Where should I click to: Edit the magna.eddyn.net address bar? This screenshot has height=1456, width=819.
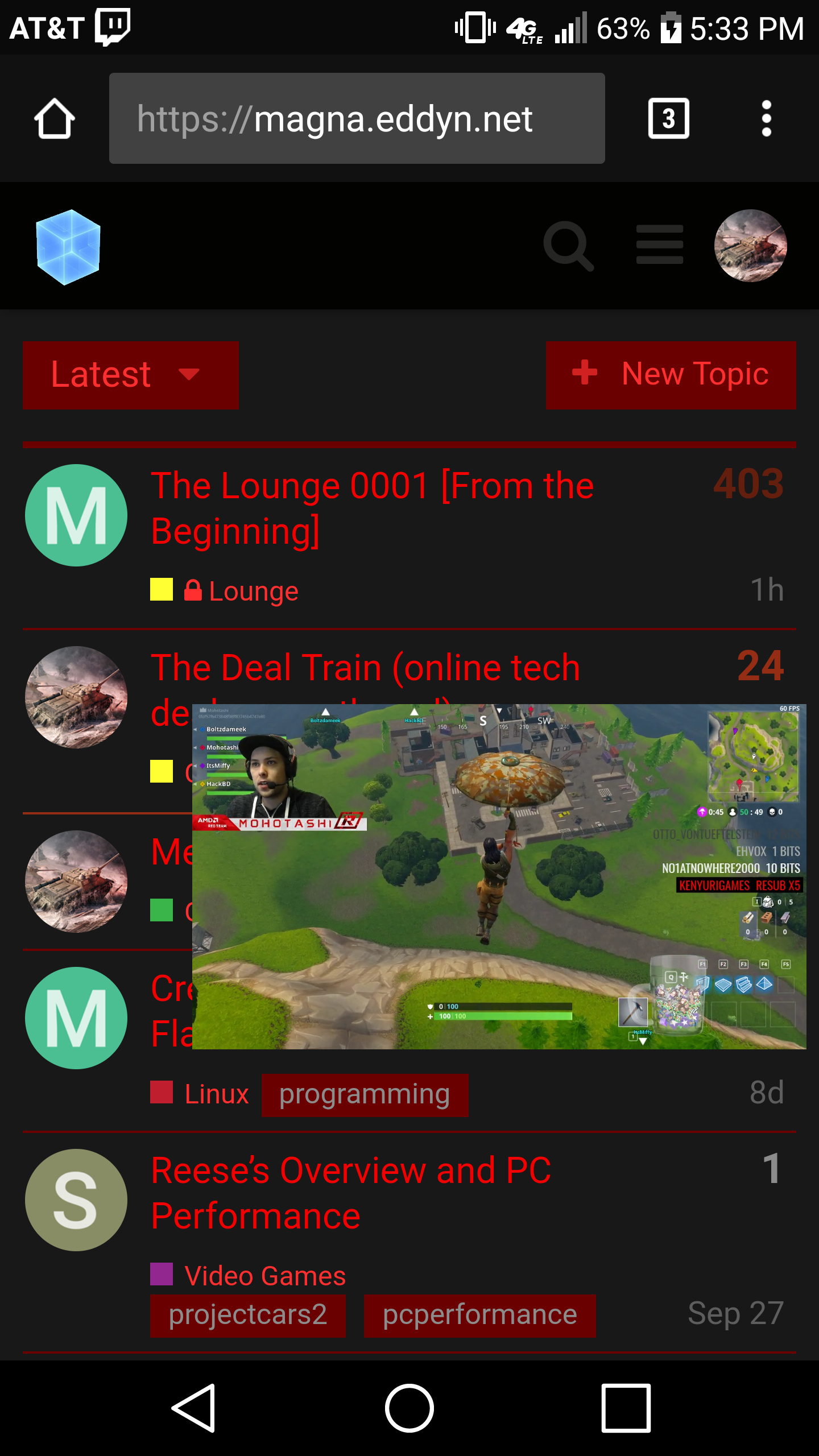pos(357,118)
